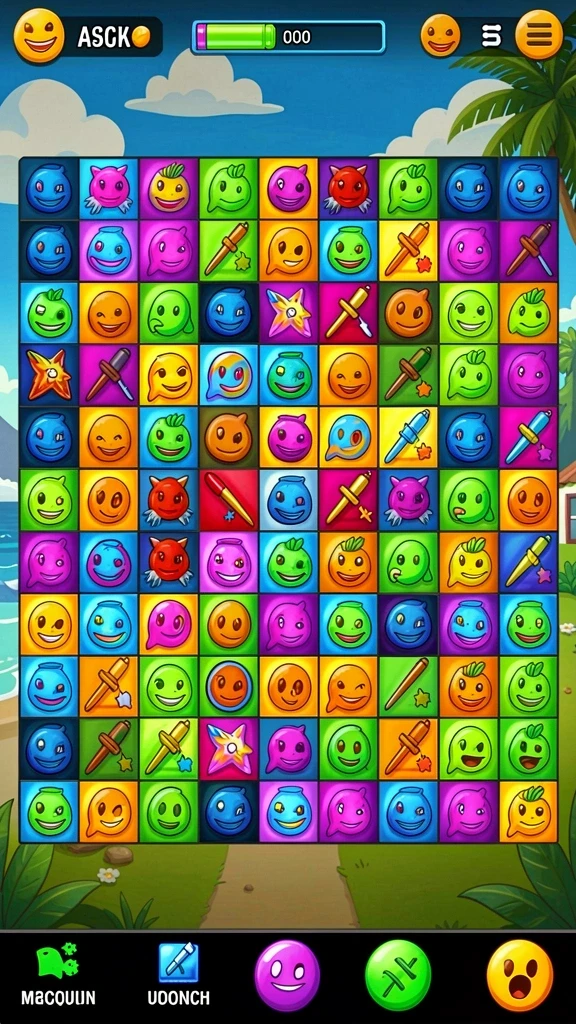Viewport: 576px width, 1024px height.
Task: Open the hamburger menu
Action: (x=539, y=35)
